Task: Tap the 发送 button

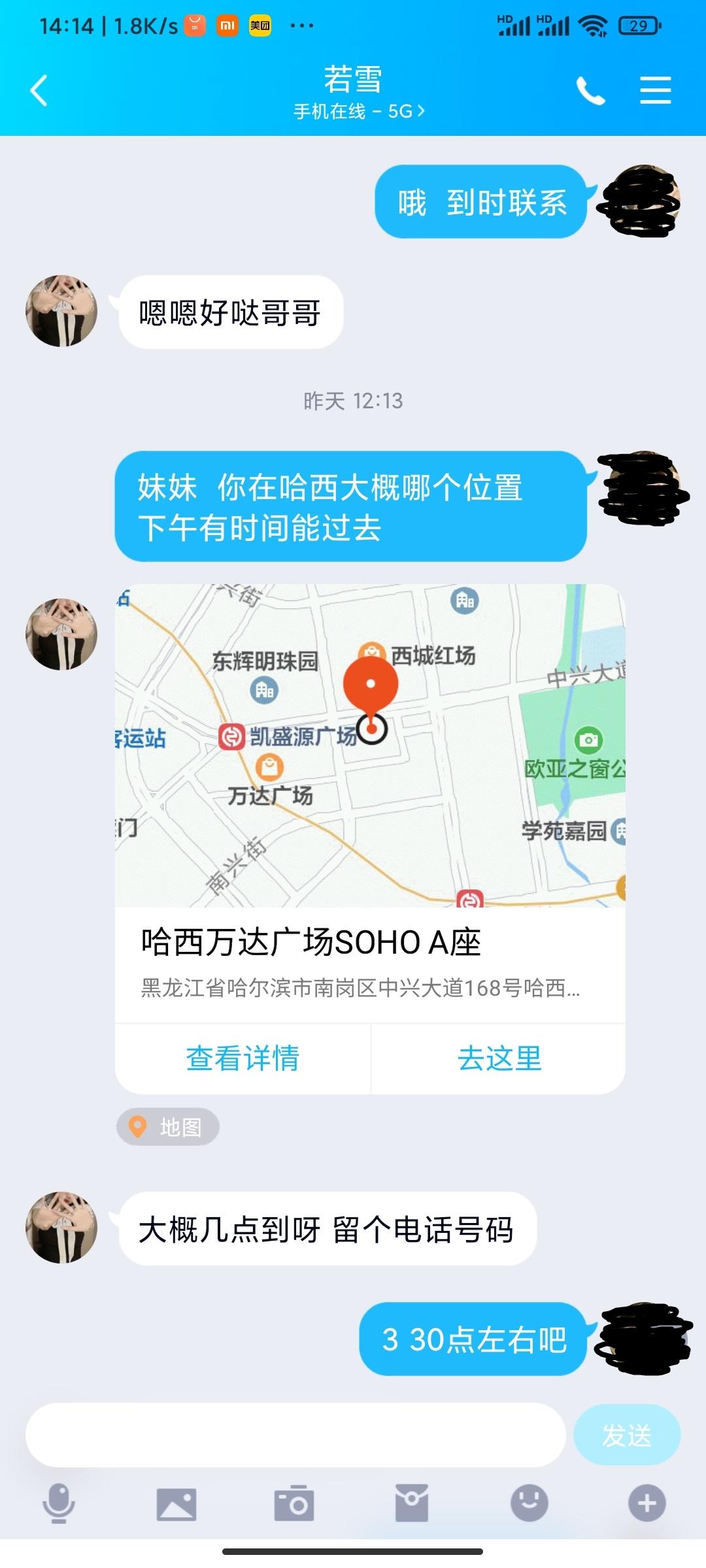Action: [626, 1435]
